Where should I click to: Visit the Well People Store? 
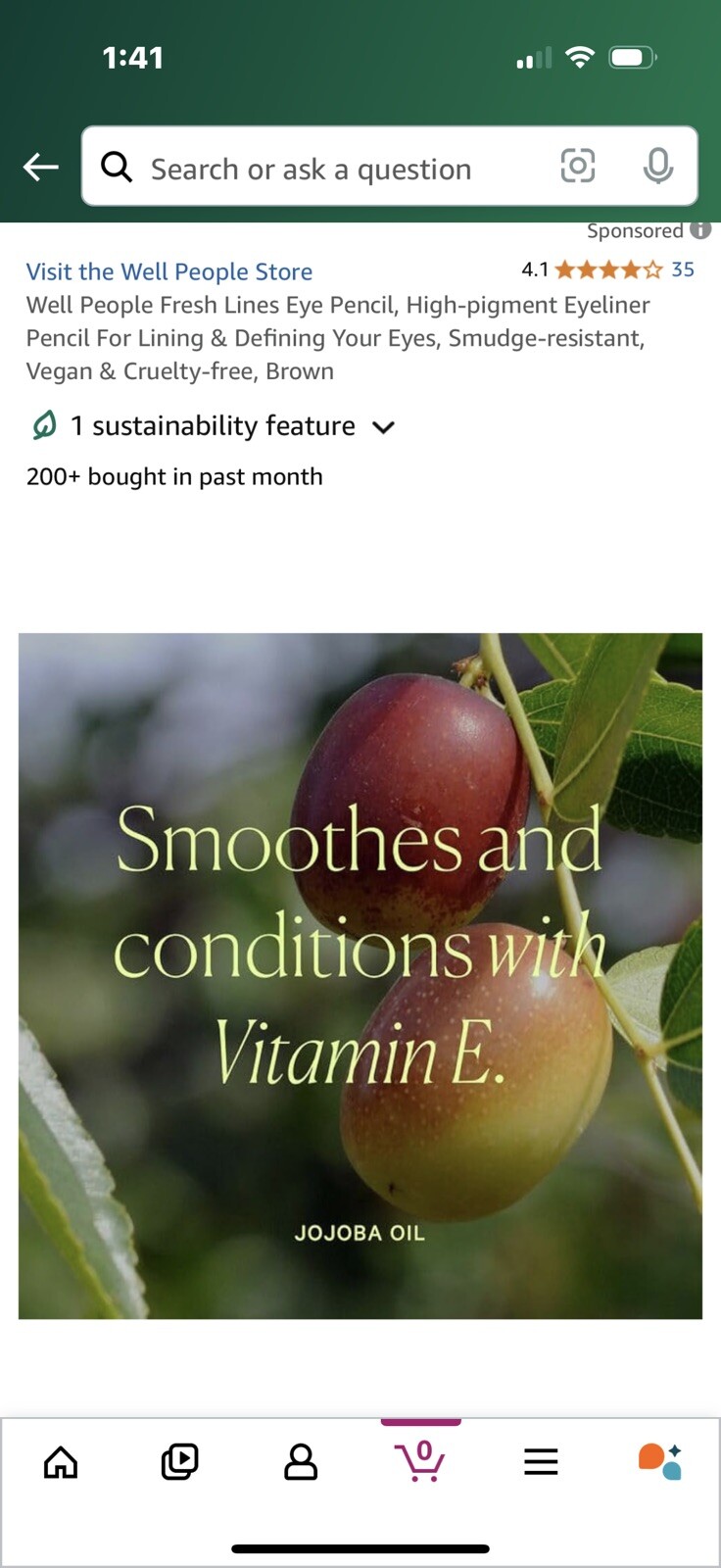(x=168, y=271)
